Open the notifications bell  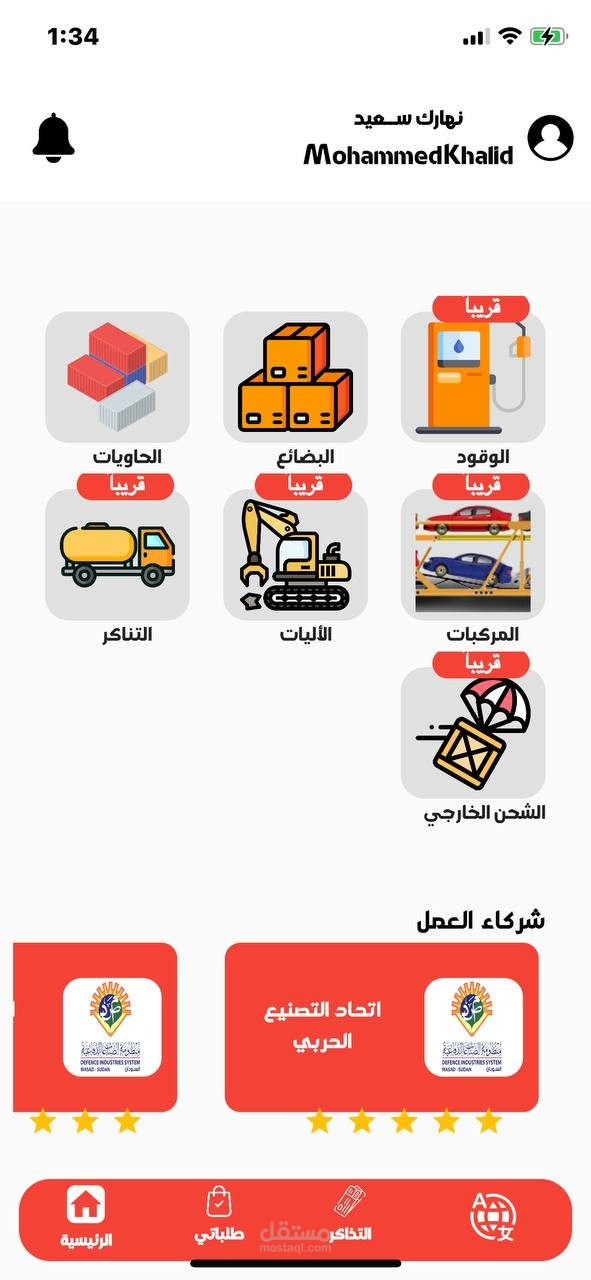(54, 138)
